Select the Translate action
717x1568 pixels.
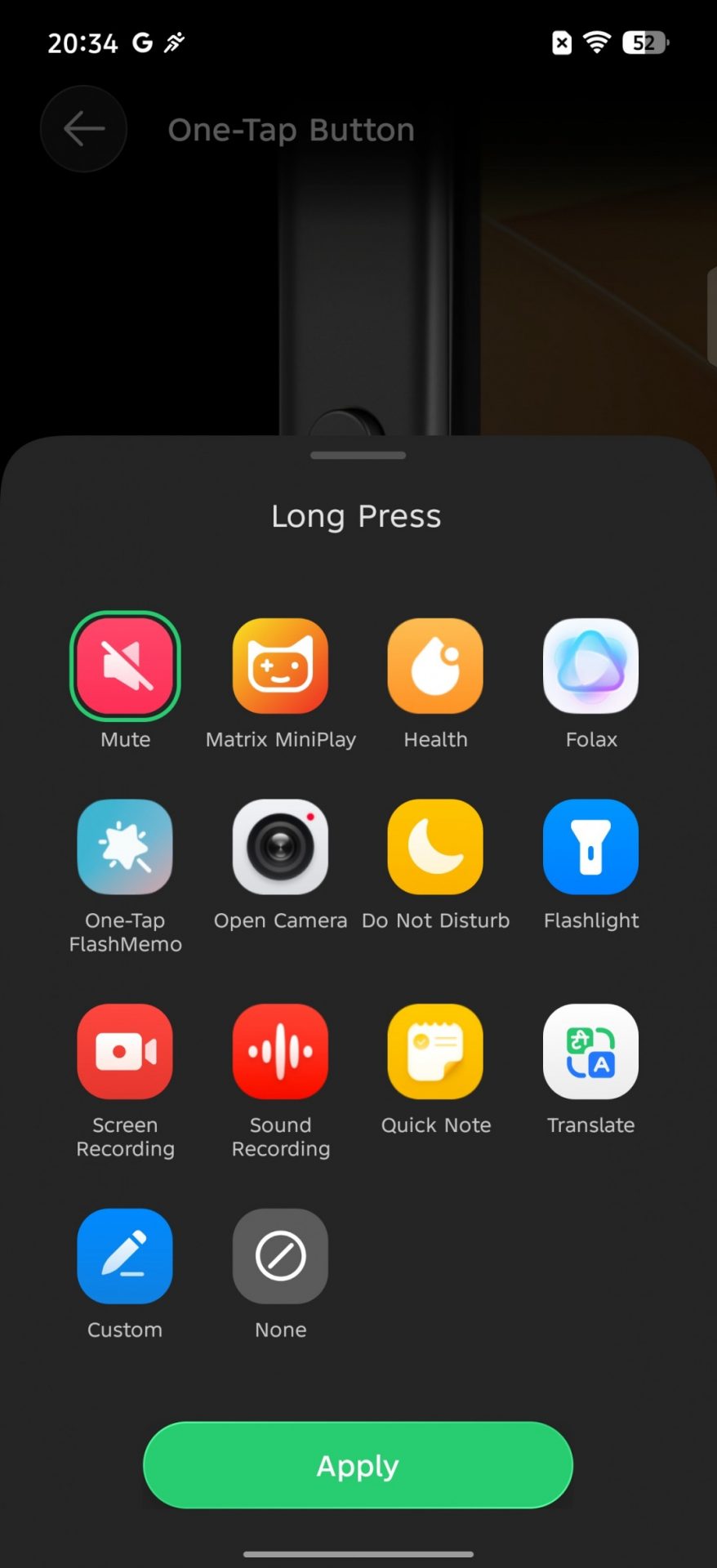[x=590, y=1051]
